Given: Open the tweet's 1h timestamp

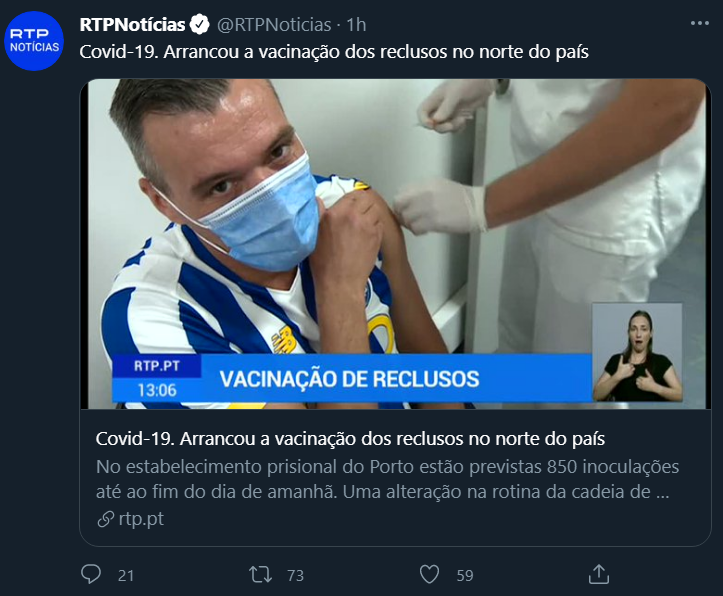Looking at the screenshot, I should point(356,24).
